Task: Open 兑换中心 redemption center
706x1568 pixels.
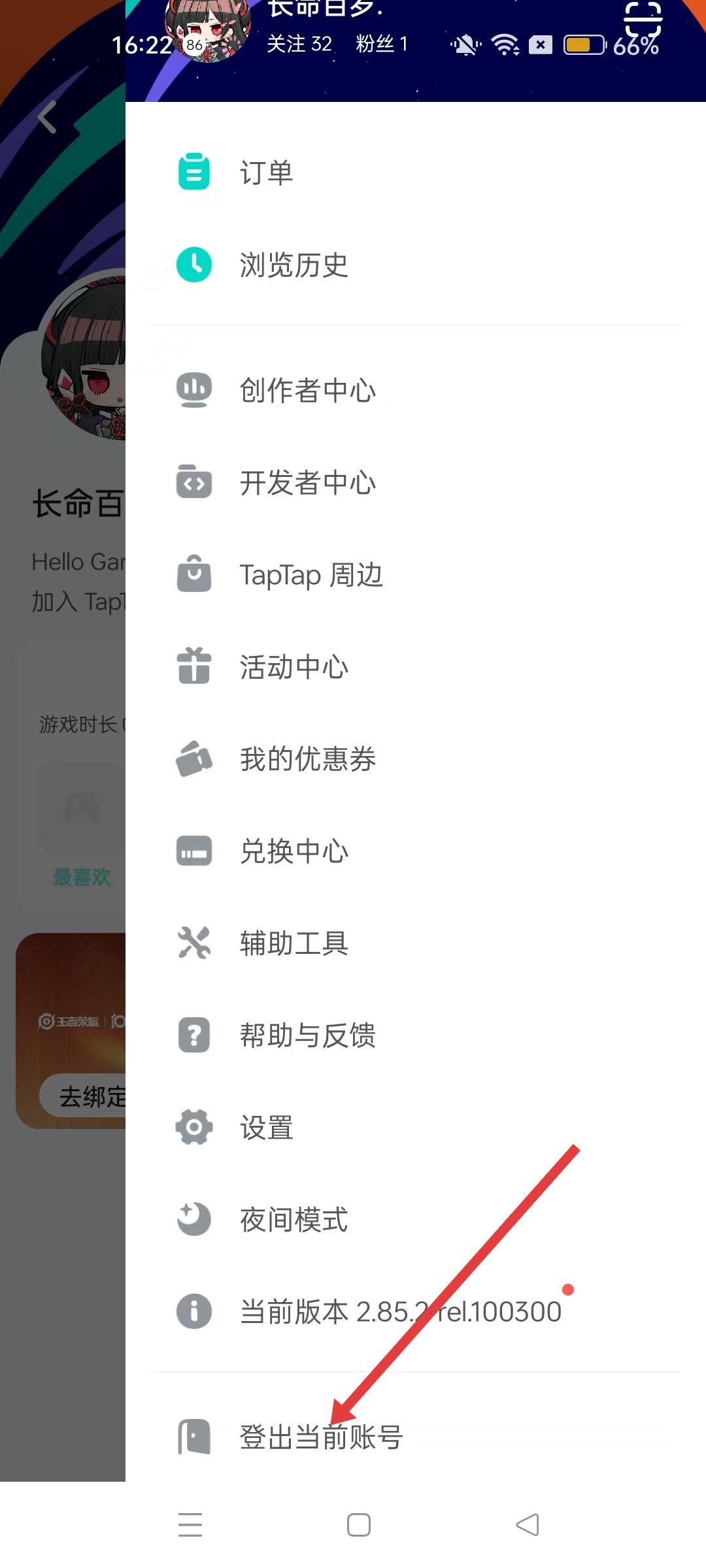Action: [x=294, y=852]
